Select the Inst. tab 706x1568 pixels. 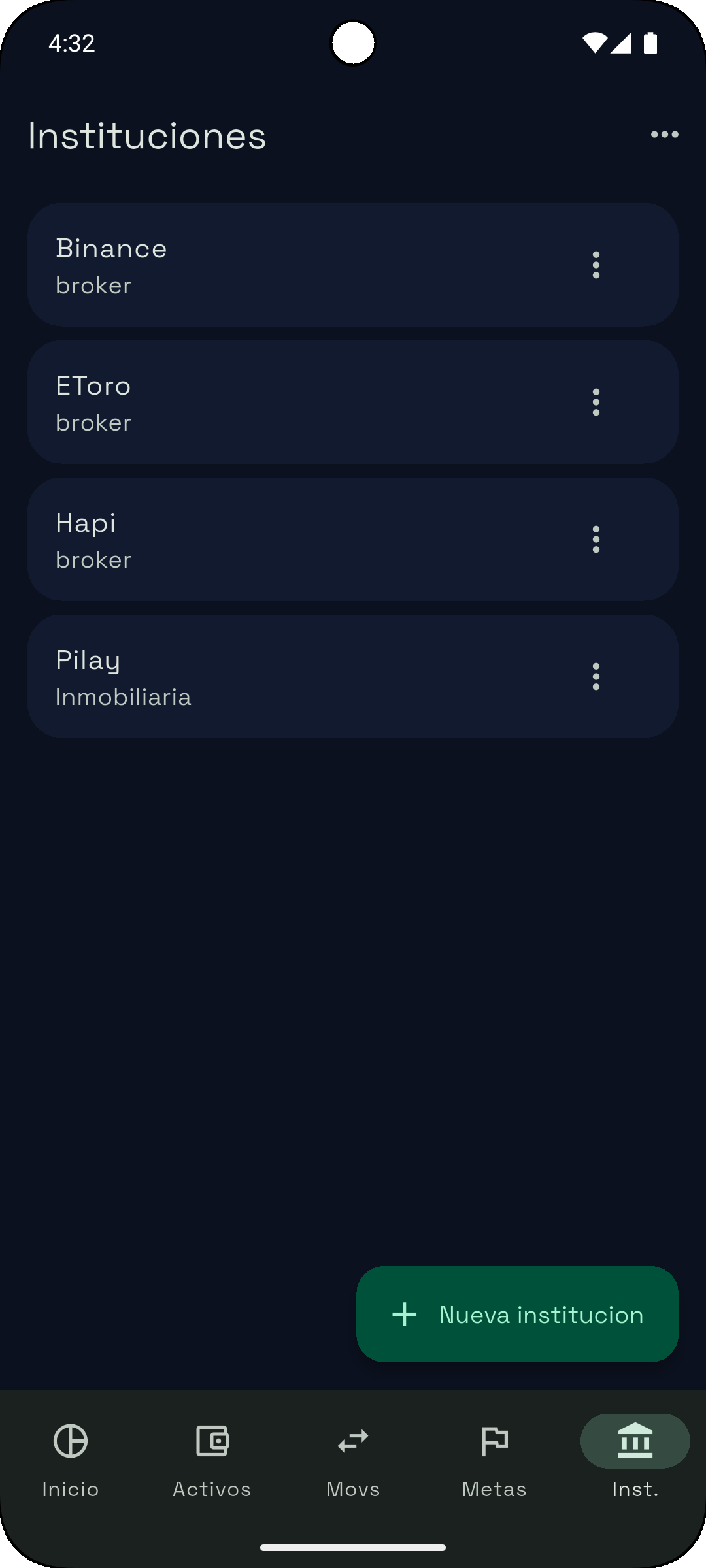coord(635,1458)
